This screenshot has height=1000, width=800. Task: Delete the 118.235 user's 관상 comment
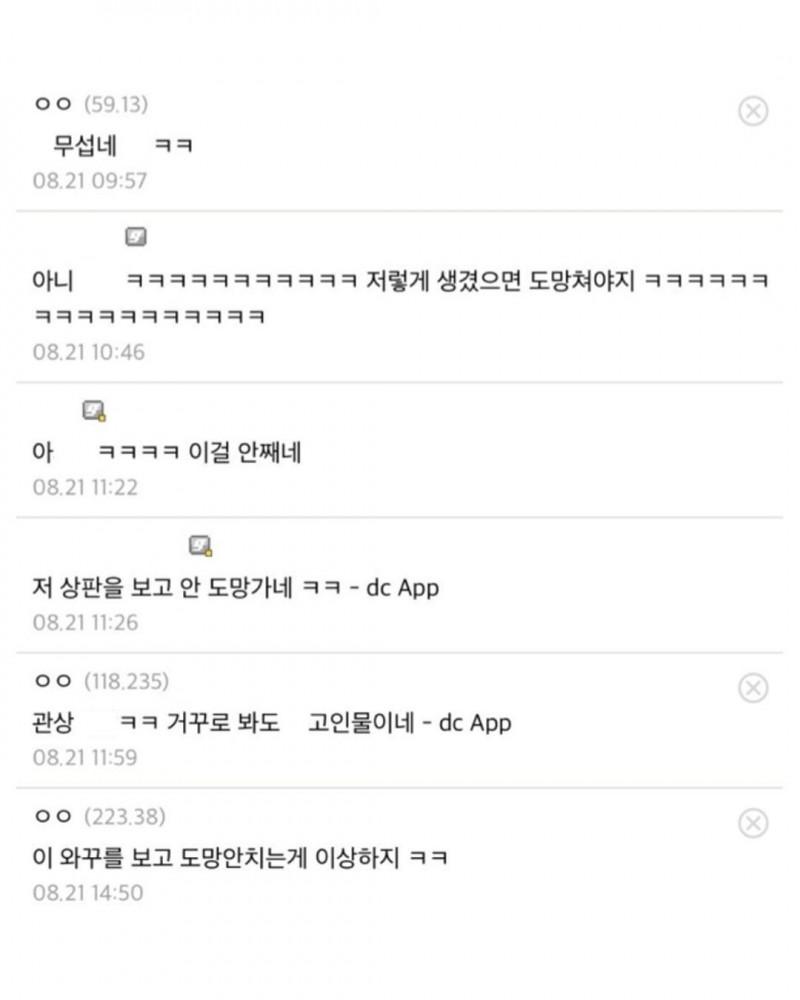752,688
